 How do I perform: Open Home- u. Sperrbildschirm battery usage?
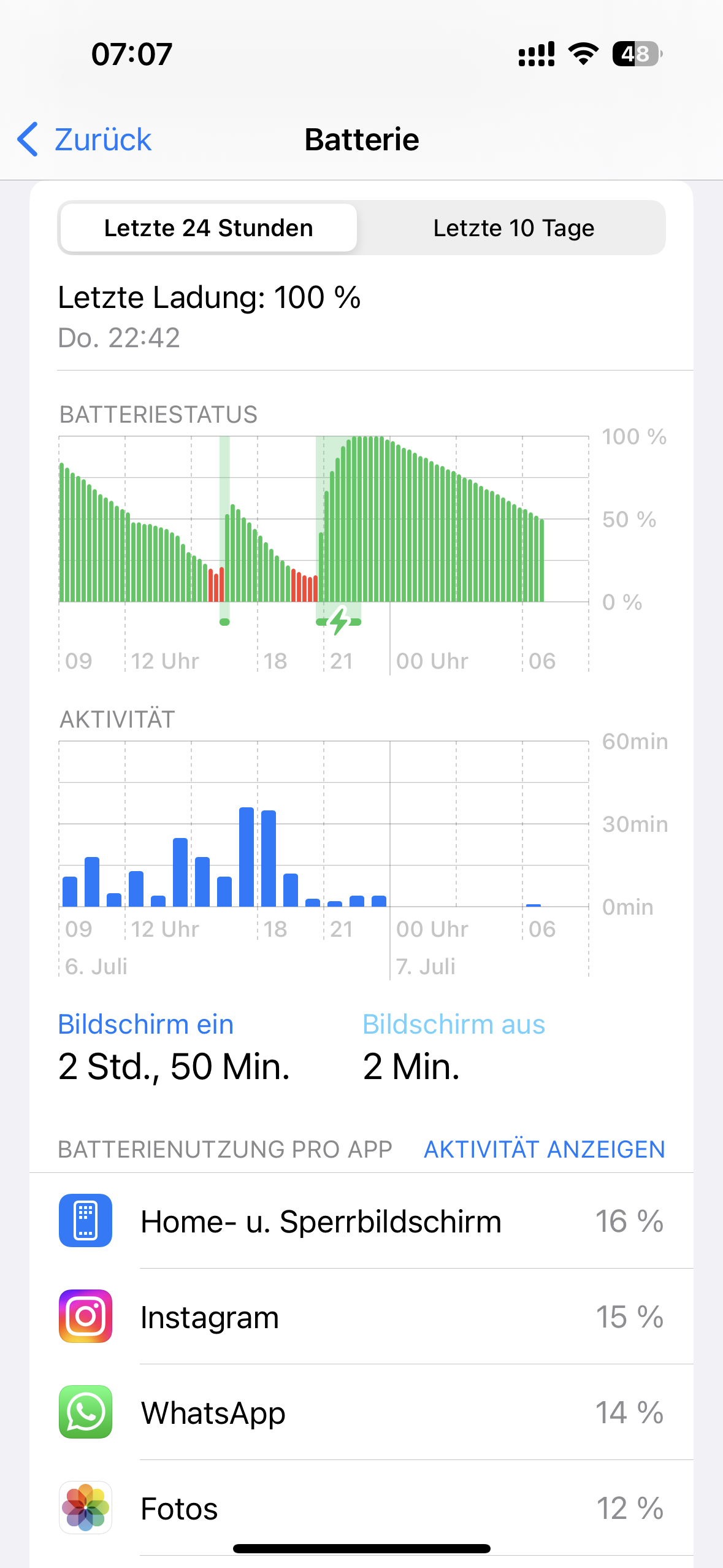click(361, 1221)
